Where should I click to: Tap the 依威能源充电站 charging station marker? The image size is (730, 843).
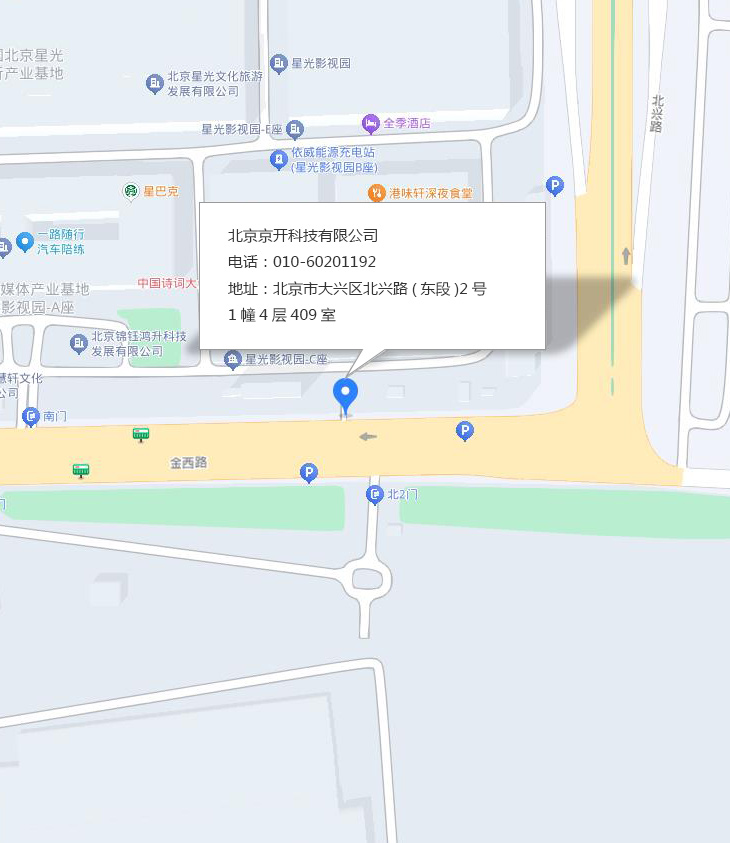pos(279,159)
